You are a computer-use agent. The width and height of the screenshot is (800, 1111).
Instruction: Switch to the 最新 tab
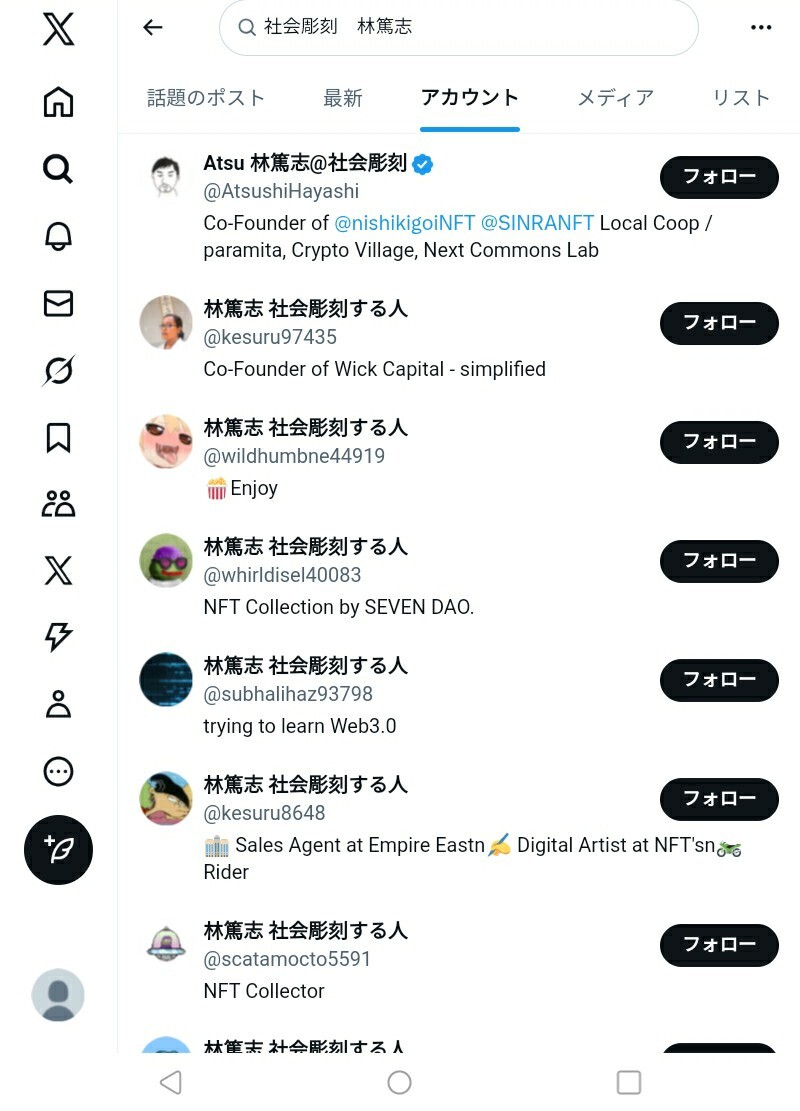pyautogui.click(x=342, y=98)
